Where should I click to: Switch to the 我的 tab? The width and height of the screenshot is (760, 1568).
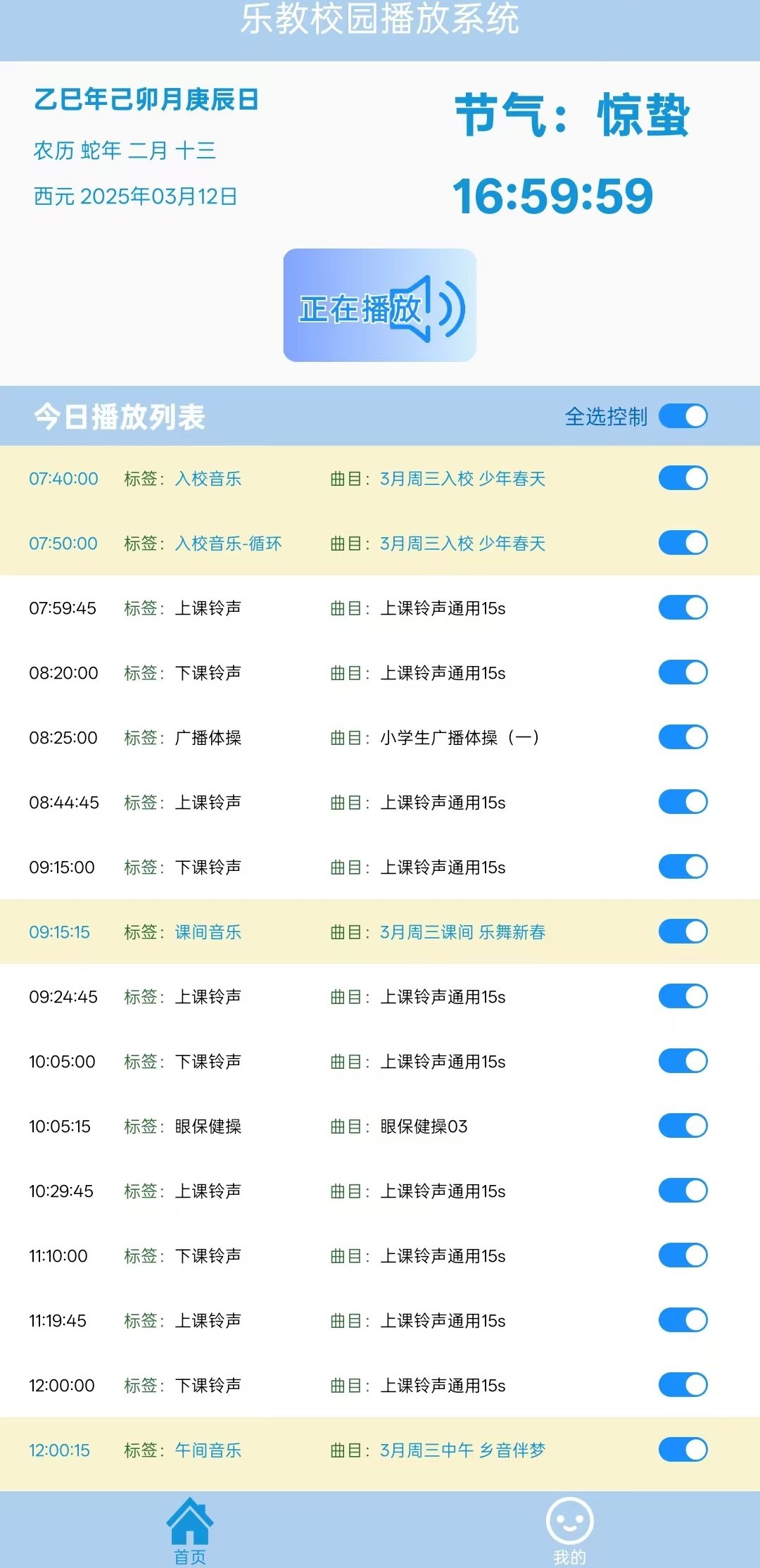coord(569,1531)
